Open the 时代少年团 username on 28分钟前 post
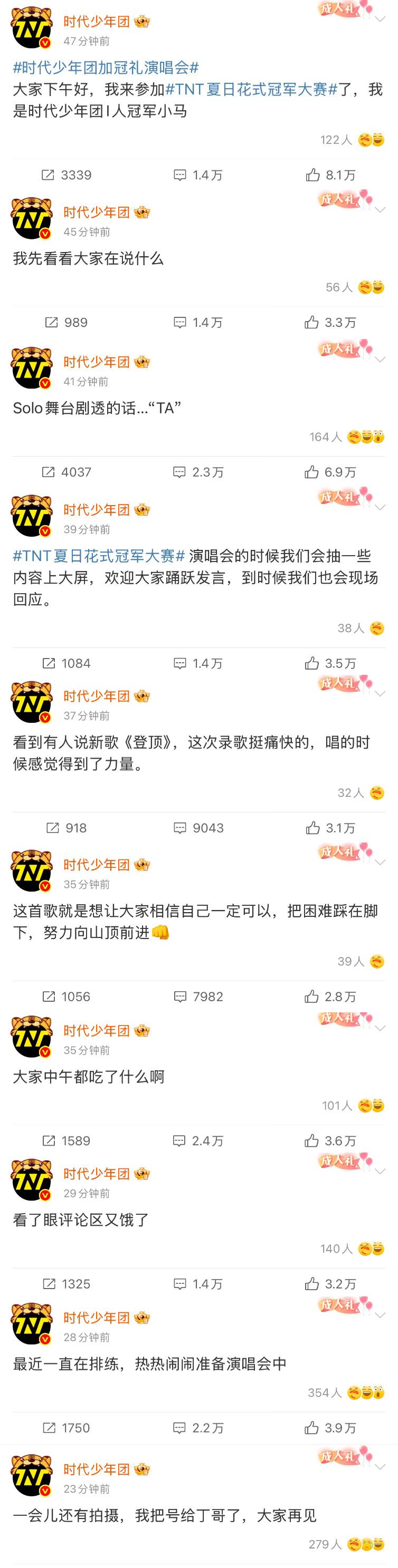 click(96, 1318)
